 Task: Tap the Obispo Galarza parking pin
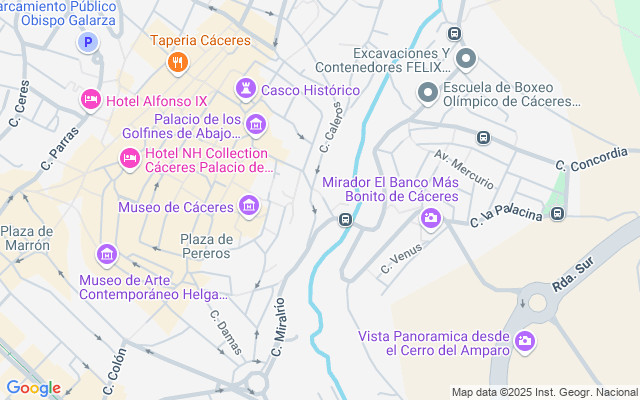[87, 43]
